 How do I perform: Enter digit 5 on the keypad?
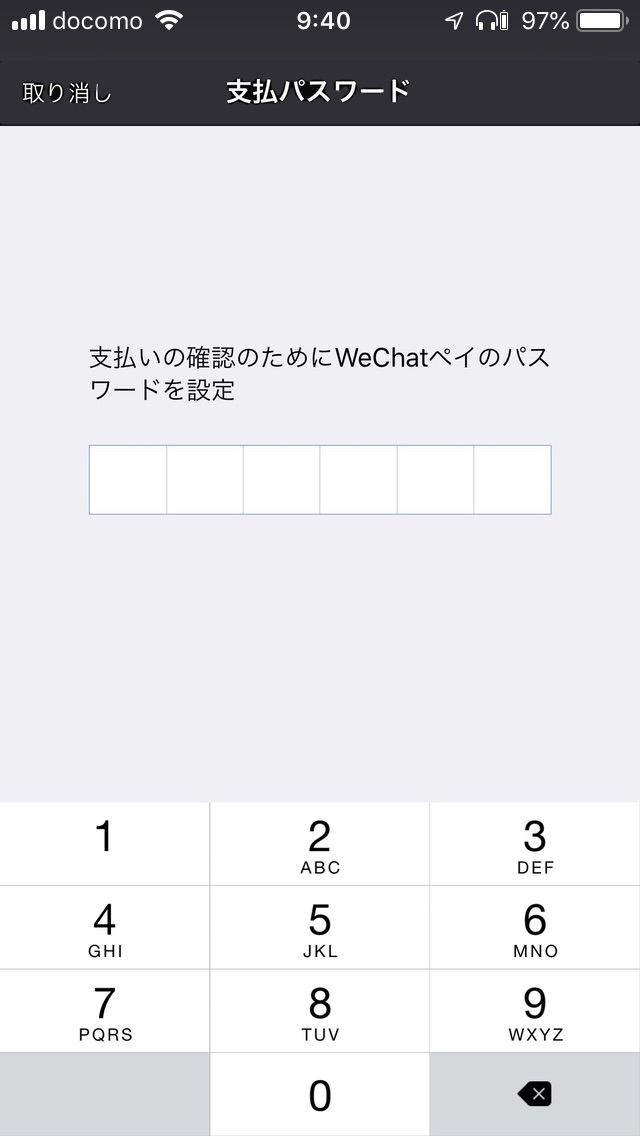320,927
